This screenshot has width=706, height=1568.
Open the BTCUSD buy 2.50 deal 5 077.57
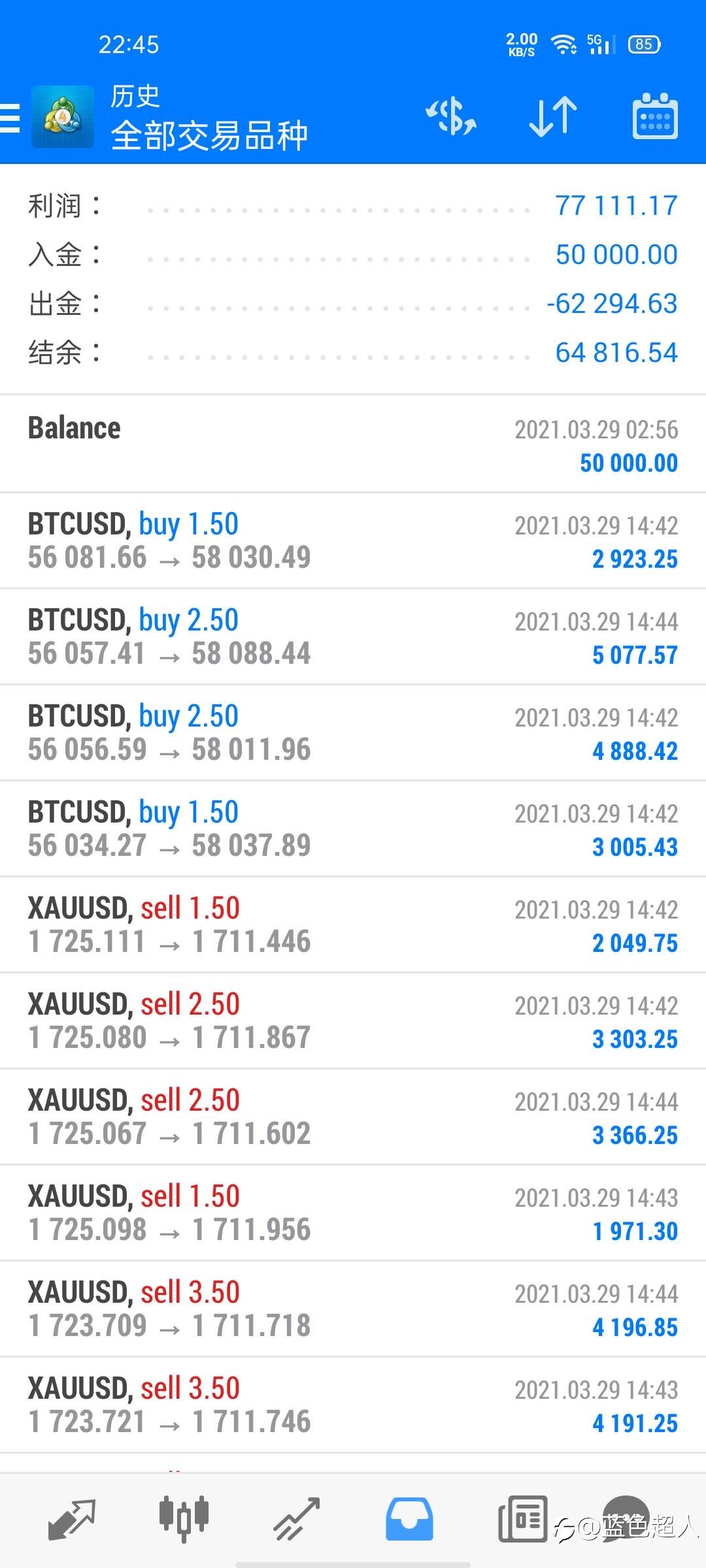point(353,637)
